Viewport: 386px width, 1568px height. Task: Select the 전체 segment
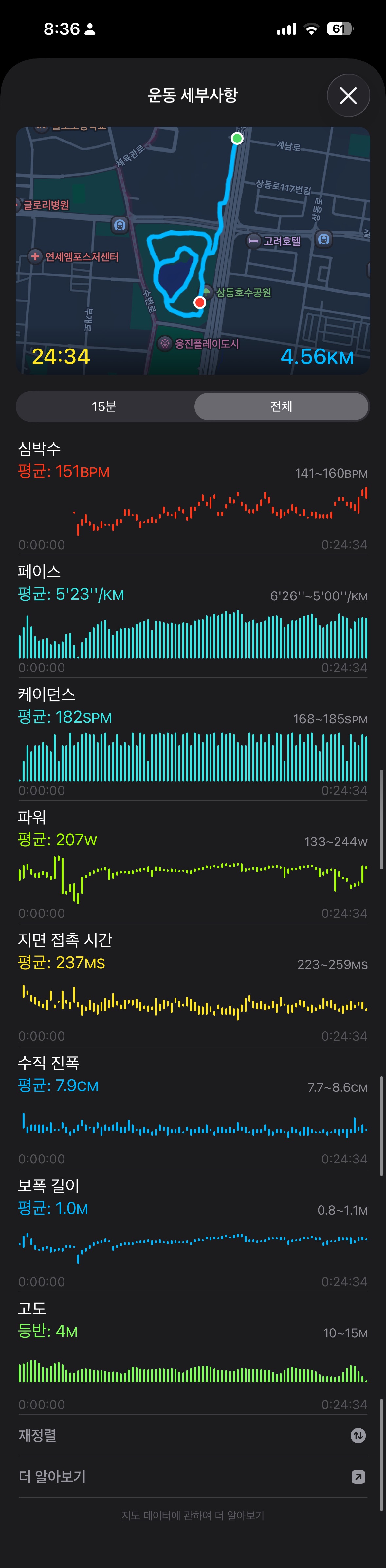(x=281, y=406)
